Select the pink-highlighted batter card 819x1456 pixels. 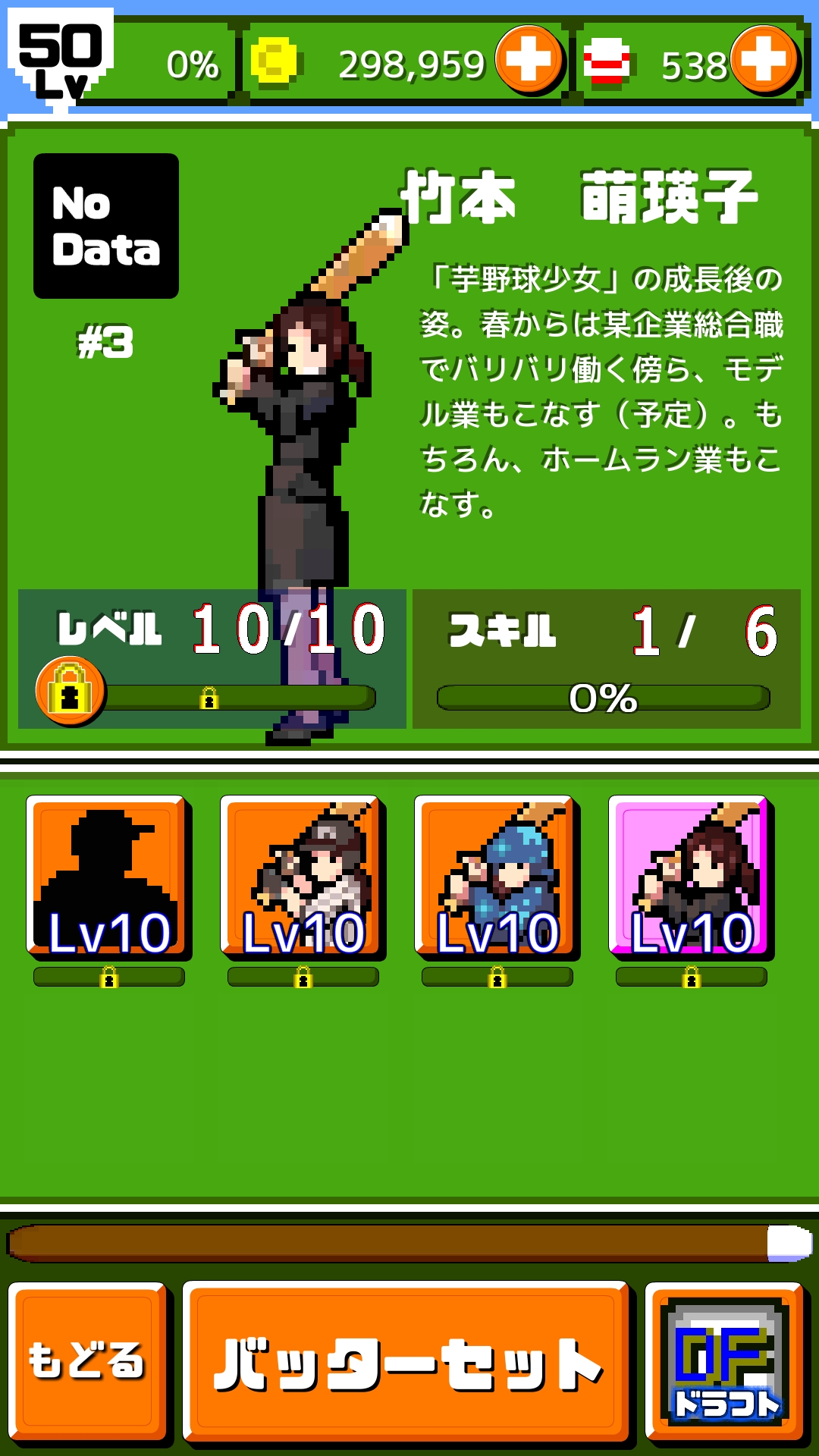[x=690, y=875]
